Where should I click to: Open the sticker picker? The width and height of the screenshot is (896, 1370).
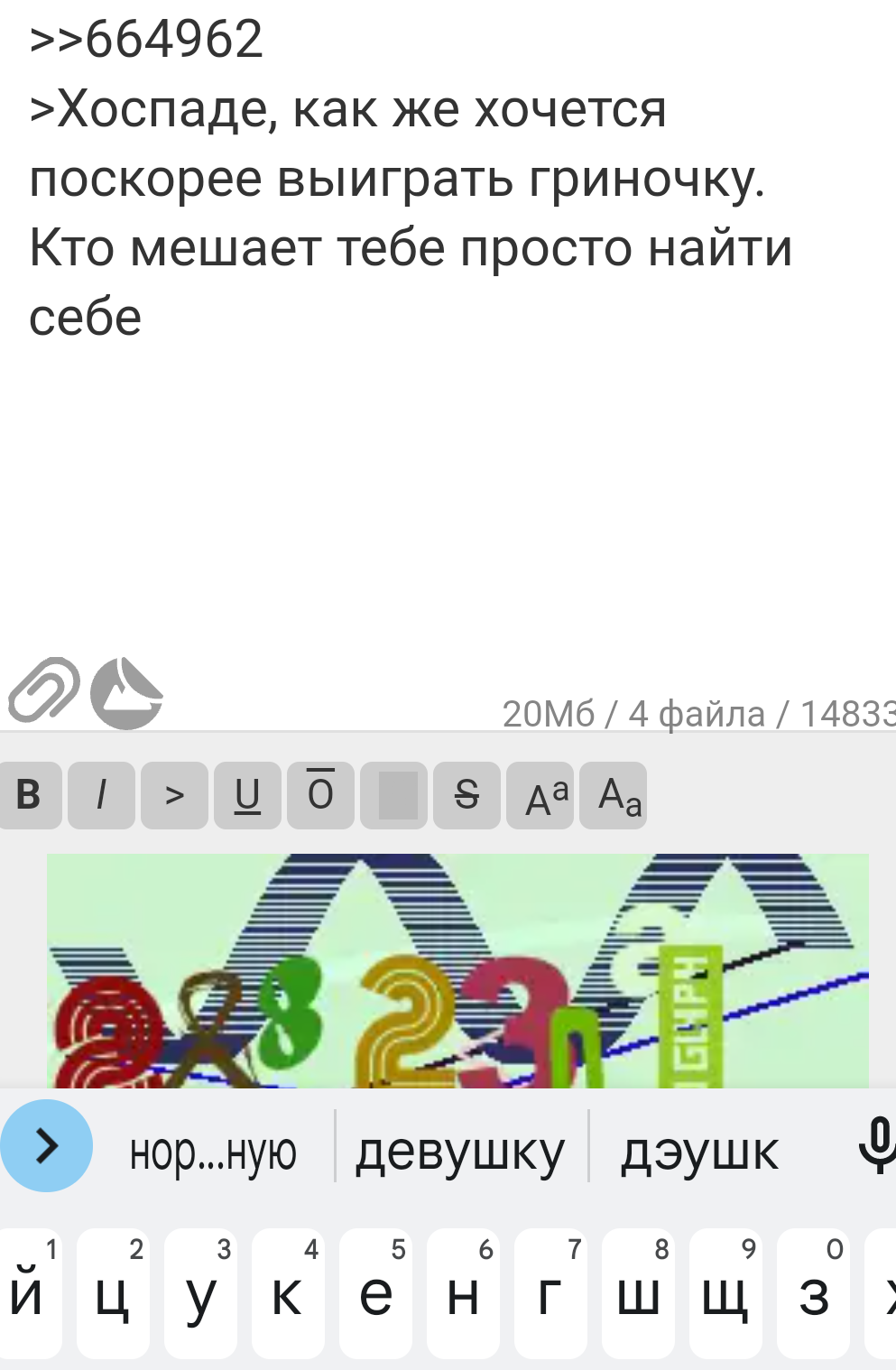(126, 692)
